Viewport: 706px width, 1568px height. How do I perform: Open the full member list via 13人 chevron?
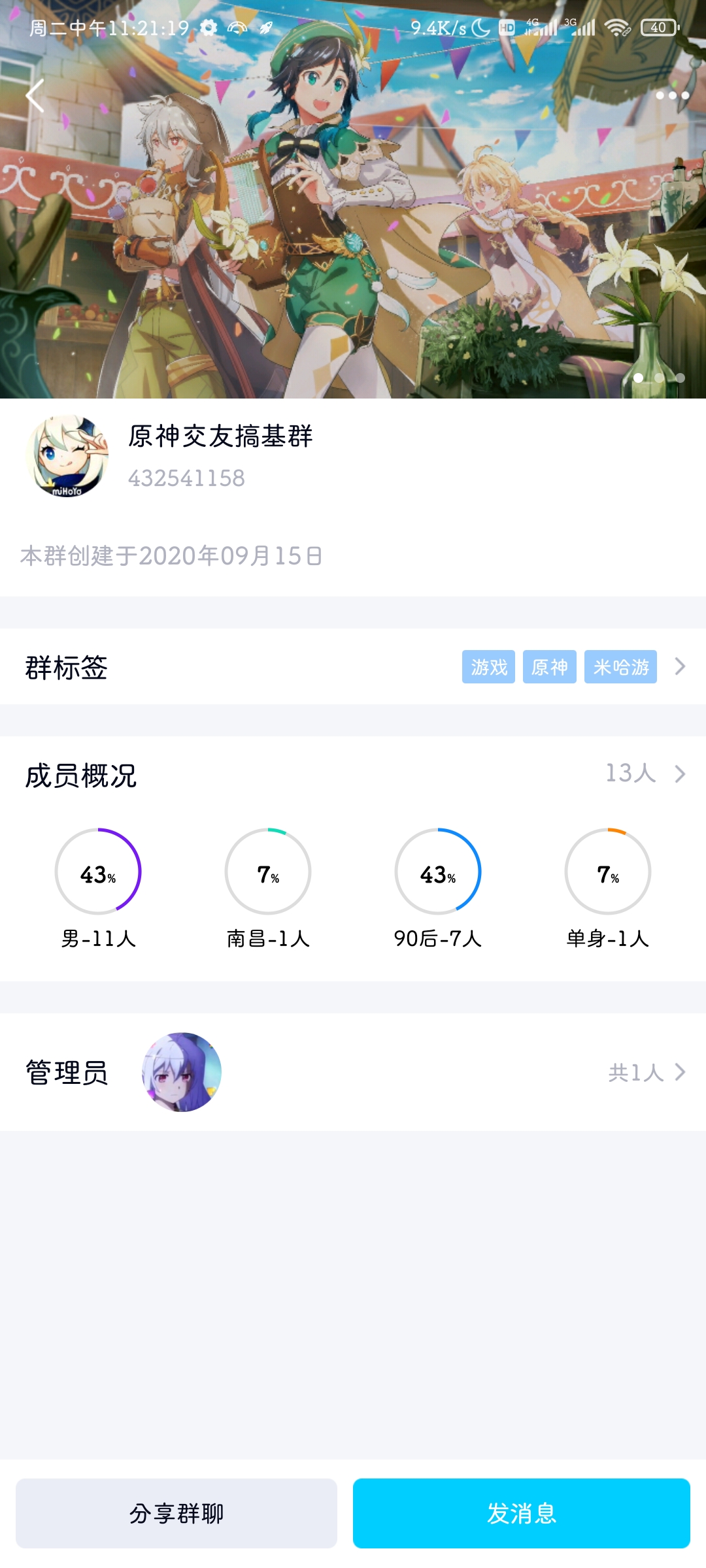654,773
